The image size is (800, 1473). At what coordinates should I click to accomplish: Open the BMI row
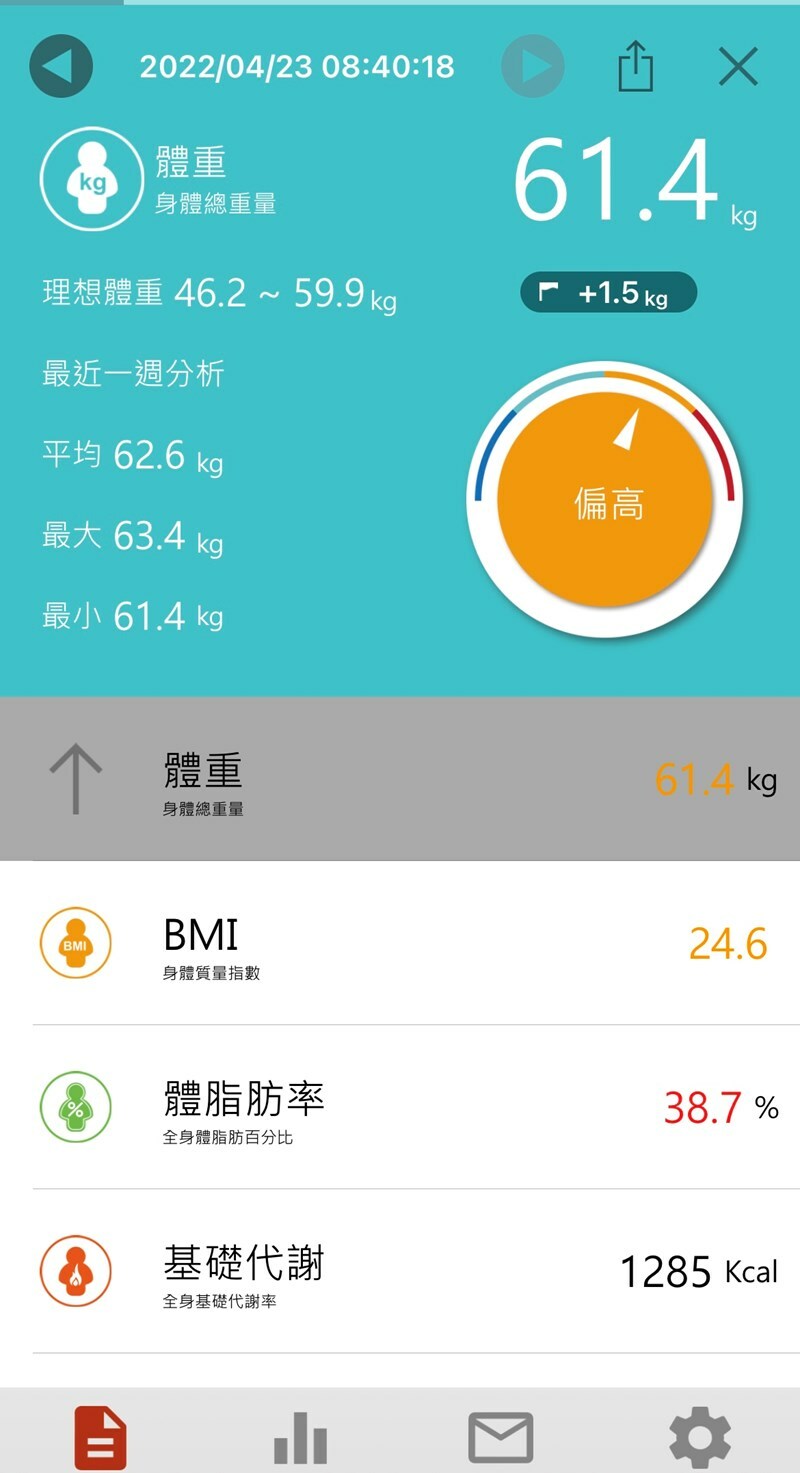[400, 943]
